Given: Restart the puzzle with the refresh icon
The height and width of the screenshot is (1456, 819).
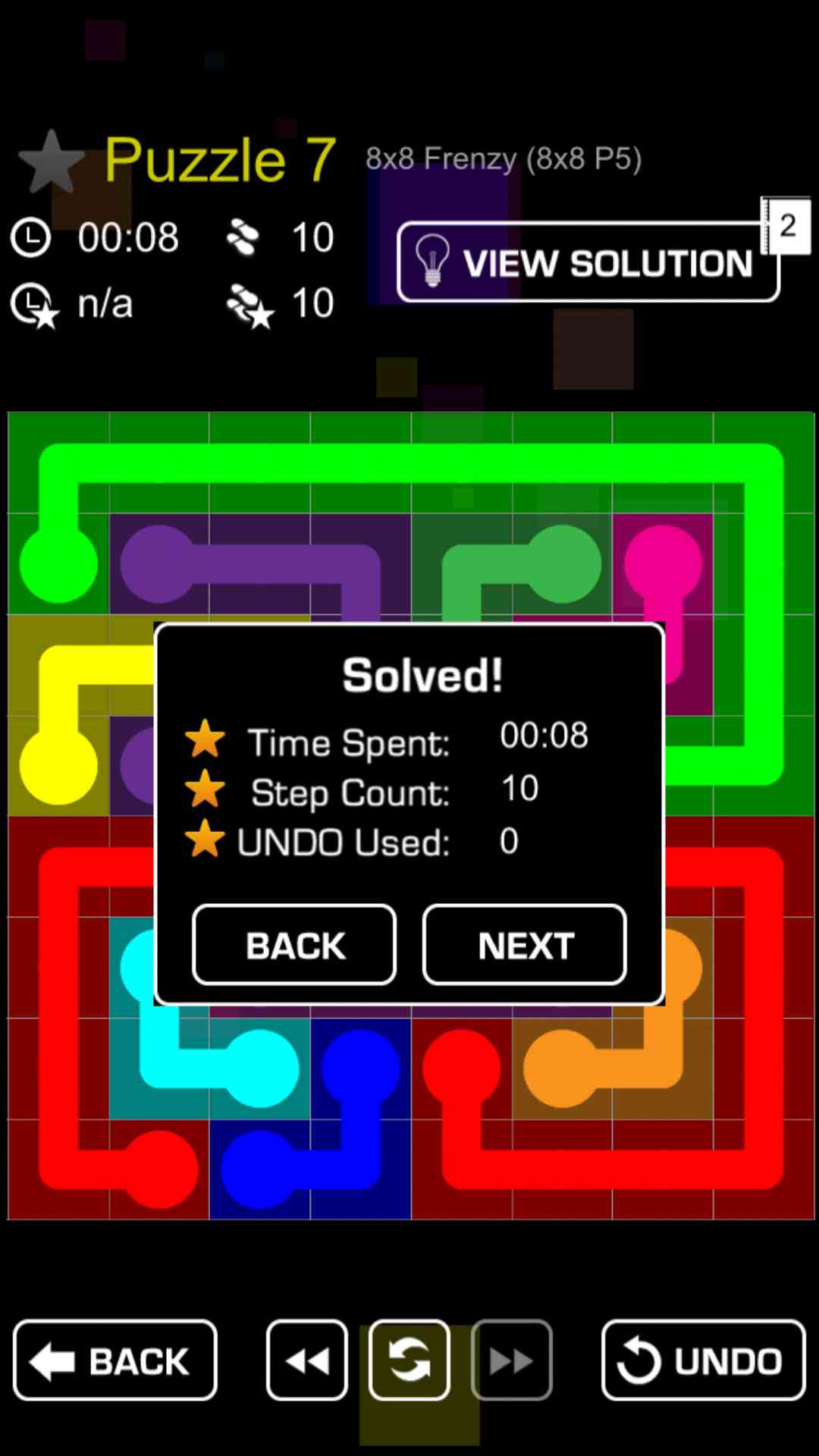Looking at the screenshot, I should coord(409,1360).
